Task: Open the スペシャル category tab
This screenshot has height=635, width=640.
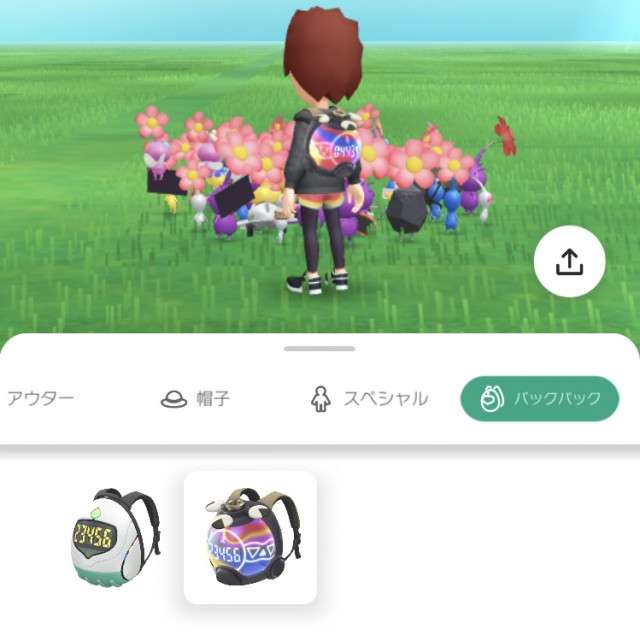Action: [370, 398]
